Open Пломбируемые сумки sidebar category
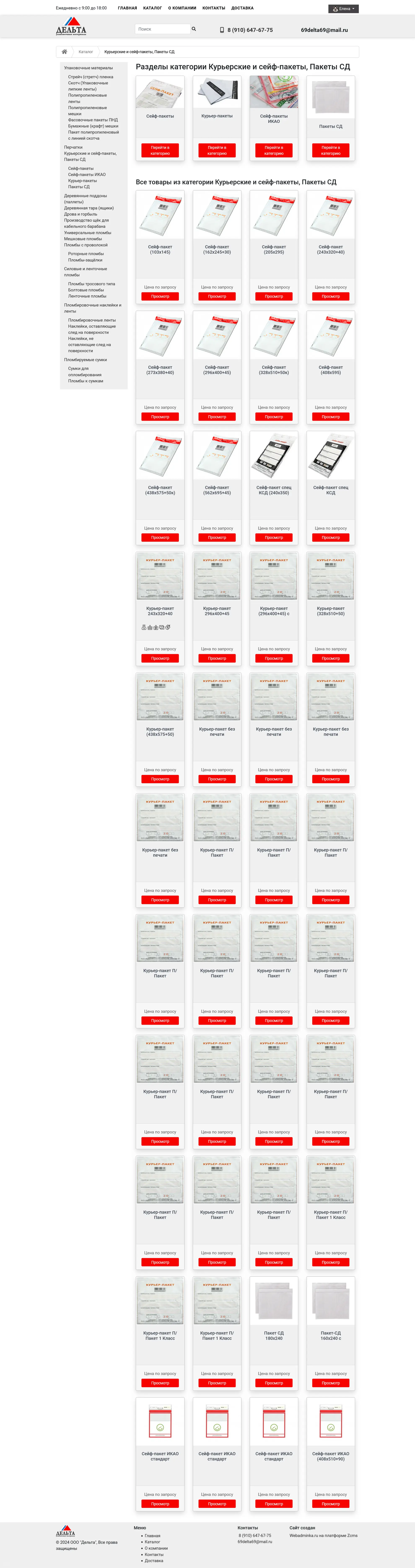This screenshot has width=415, height=1568. (x=85, y=360)
